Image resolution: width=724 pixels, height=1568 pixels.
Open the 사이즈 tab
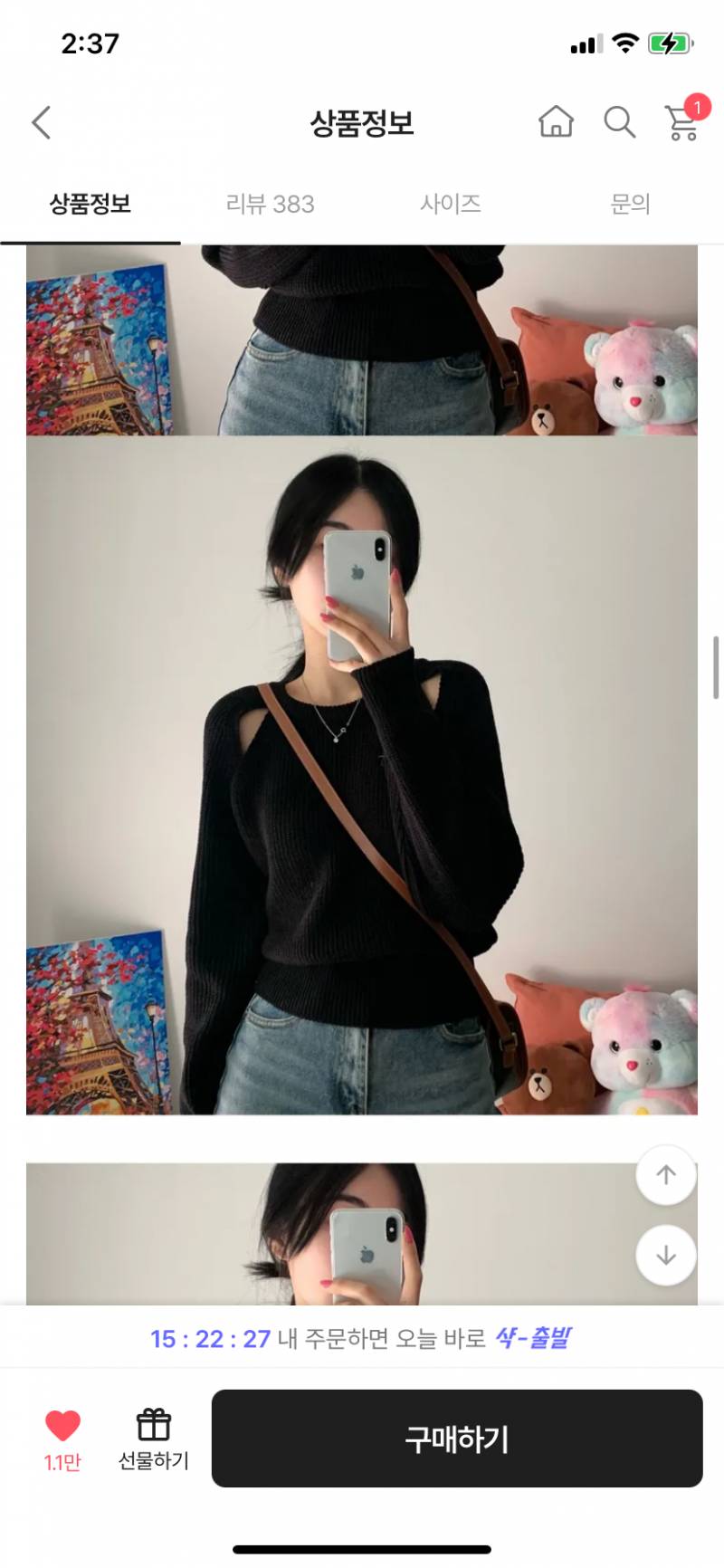[452, 205]
